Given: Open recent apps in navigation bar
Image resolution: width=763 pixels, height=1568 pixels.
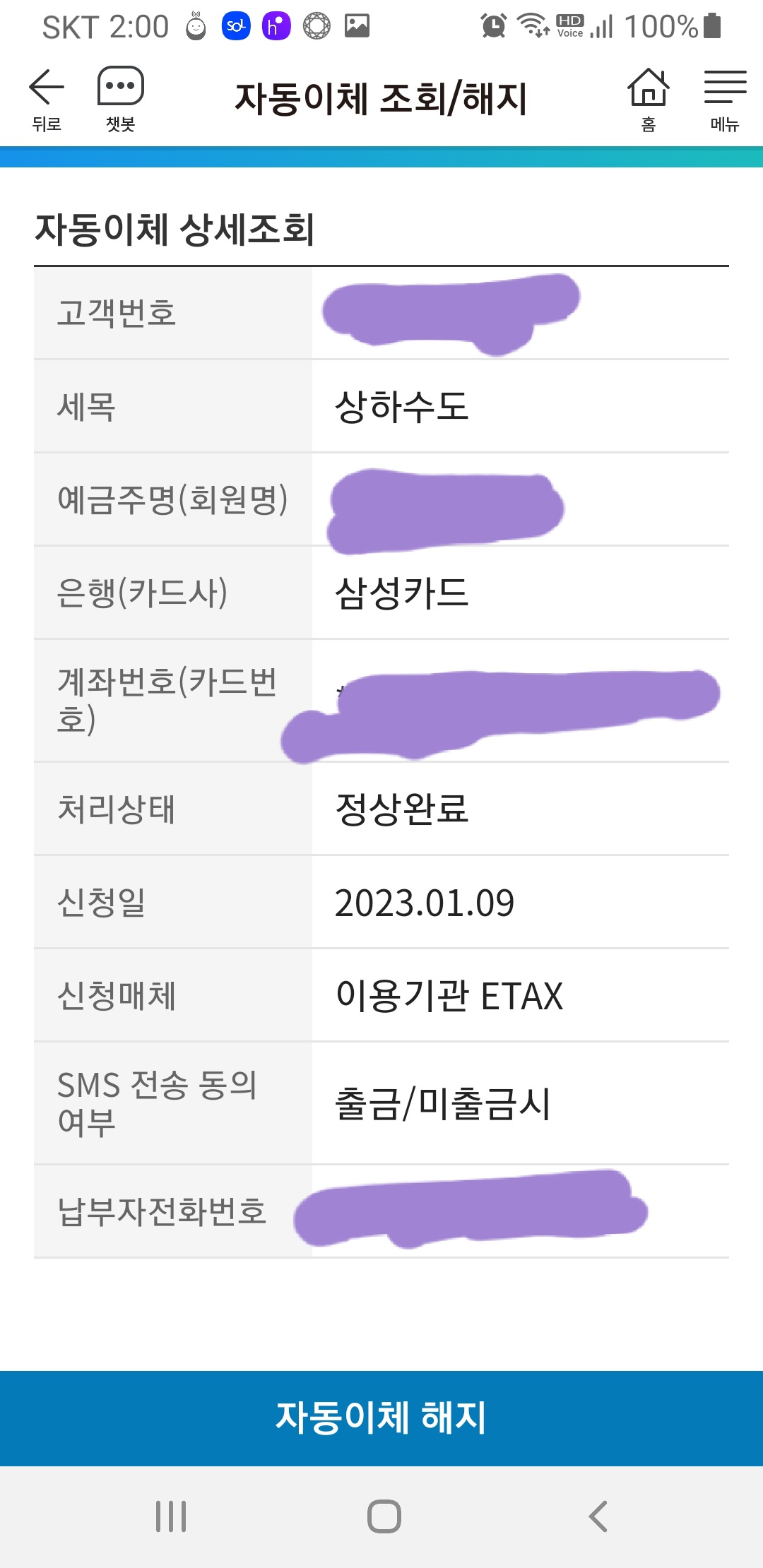Looking at the screenshot, I should [x=171, y=1516].
